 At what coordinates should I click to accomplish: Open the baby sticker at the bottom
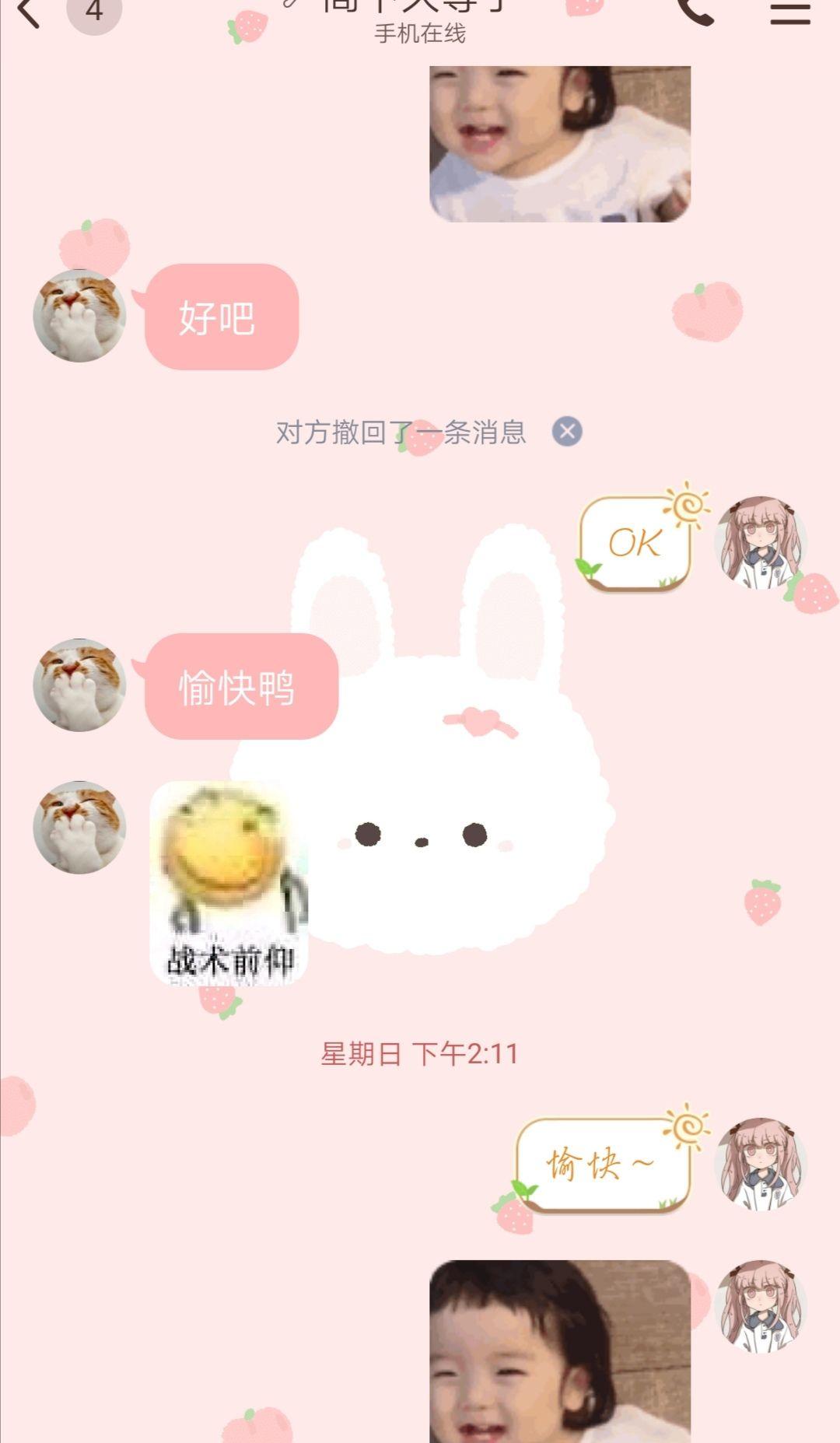pyautogui.click(x=559, y=1352)
